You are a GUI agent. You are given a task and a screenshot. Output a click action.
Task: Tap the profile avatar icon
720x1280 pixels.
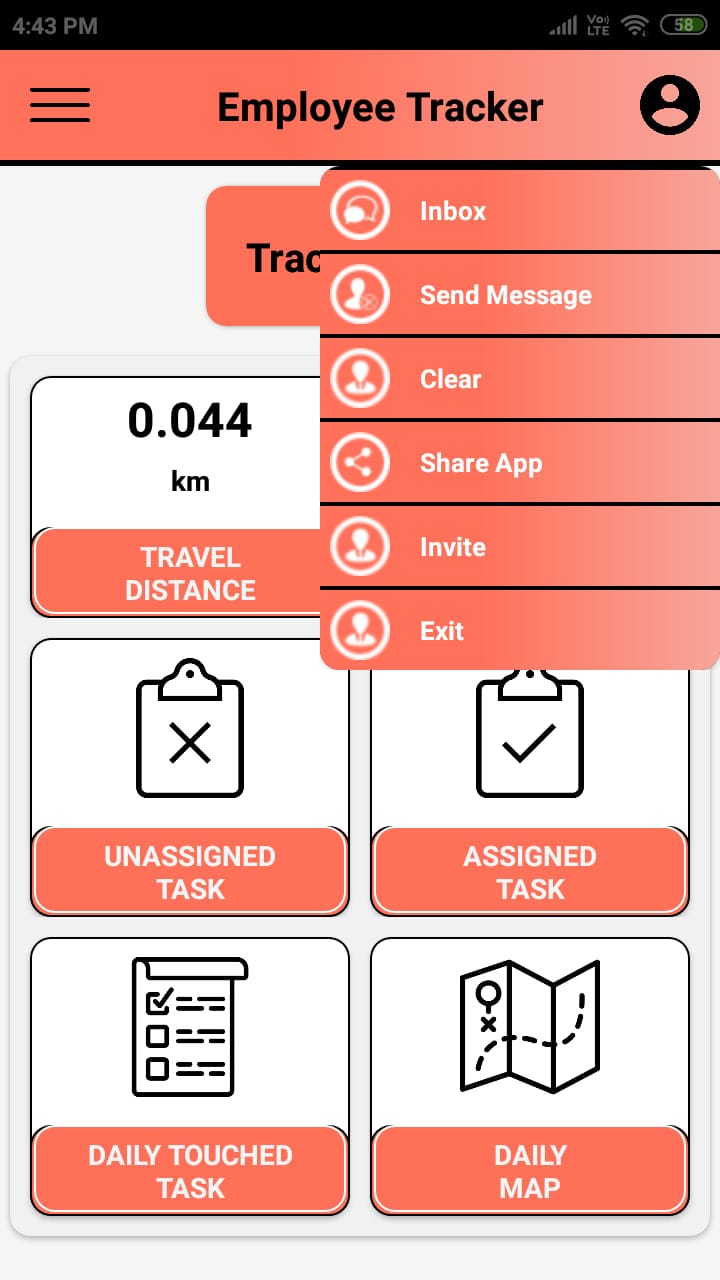pos(670,105)
